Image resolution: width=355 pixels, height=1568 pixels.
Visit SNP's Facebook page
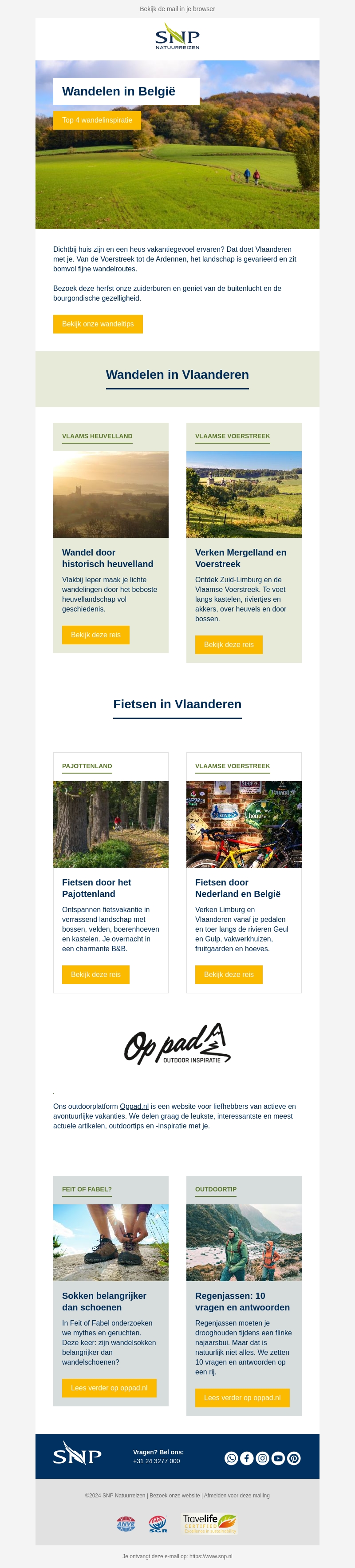pyautogui.click(x=247, y=1458)
